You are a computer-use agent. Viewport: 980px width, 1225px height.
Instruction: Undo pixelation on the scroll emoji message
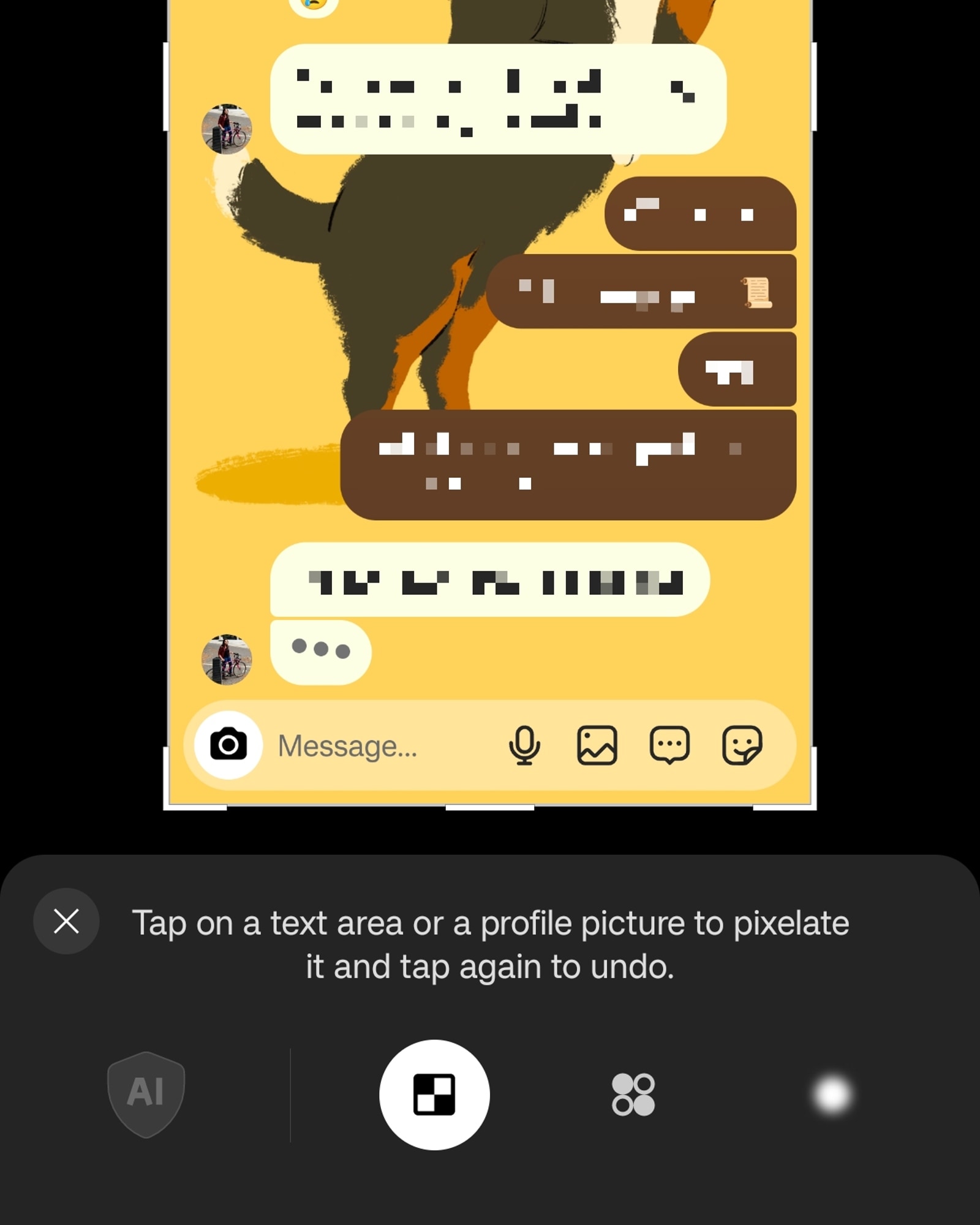tap(641, 292)
